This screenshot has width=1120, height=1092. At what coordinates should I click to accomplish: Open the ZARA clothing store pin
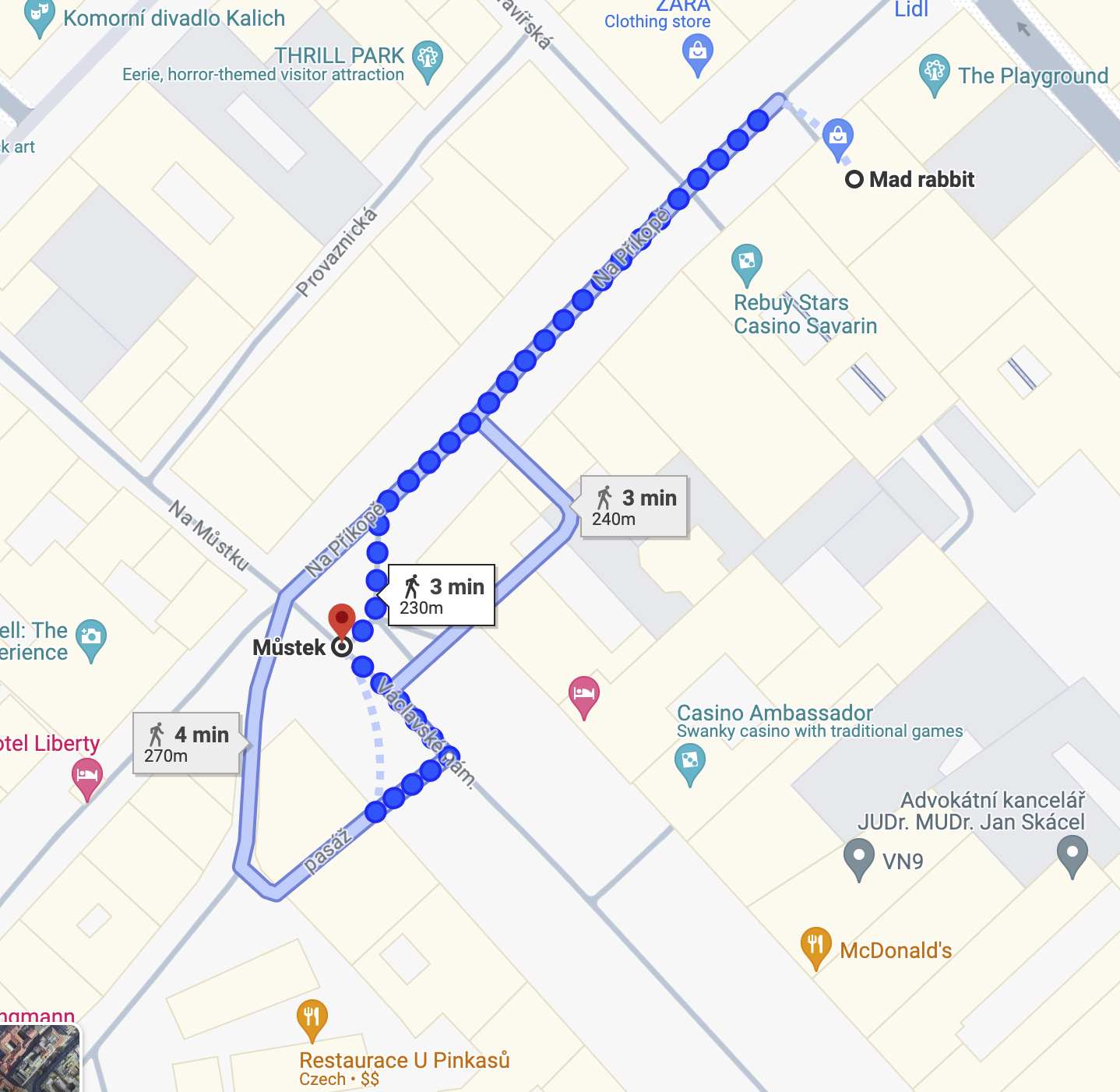tap(697, 54)
